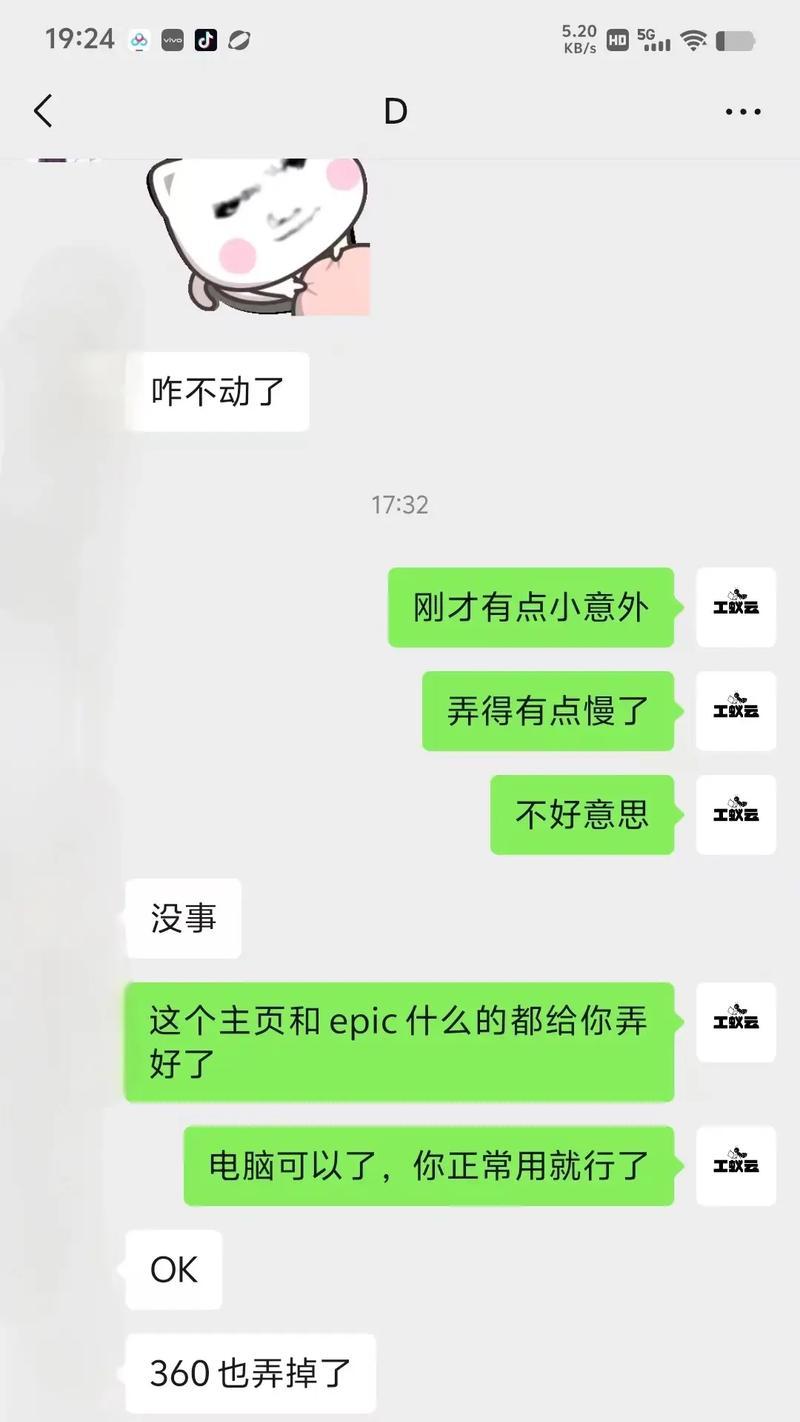Tap the avatar beside "刚才有点小意外"
The image size is (800, 1422).
735,607
